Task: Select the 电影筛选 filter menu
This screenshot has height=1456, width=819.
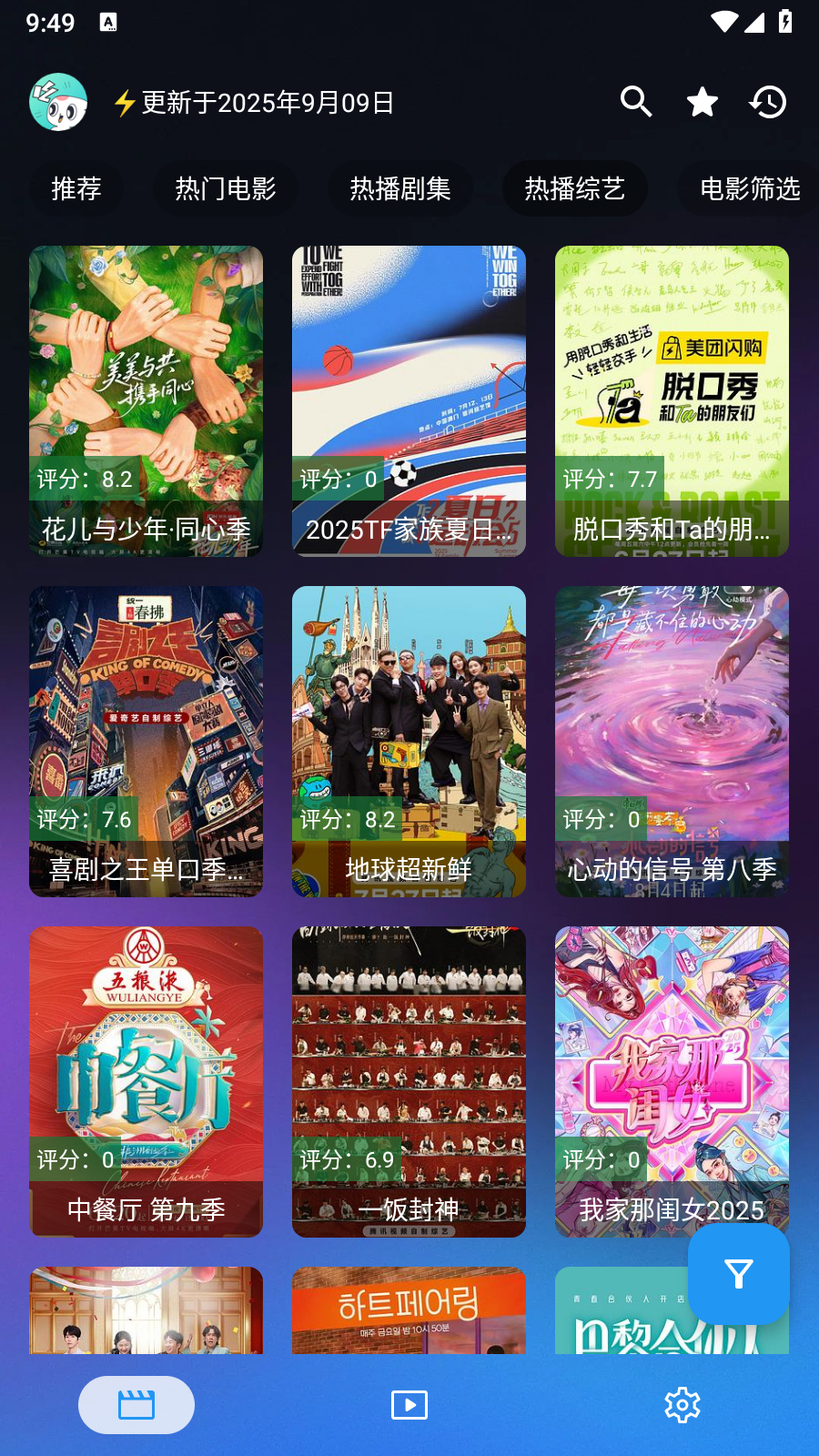Action: 749,188
